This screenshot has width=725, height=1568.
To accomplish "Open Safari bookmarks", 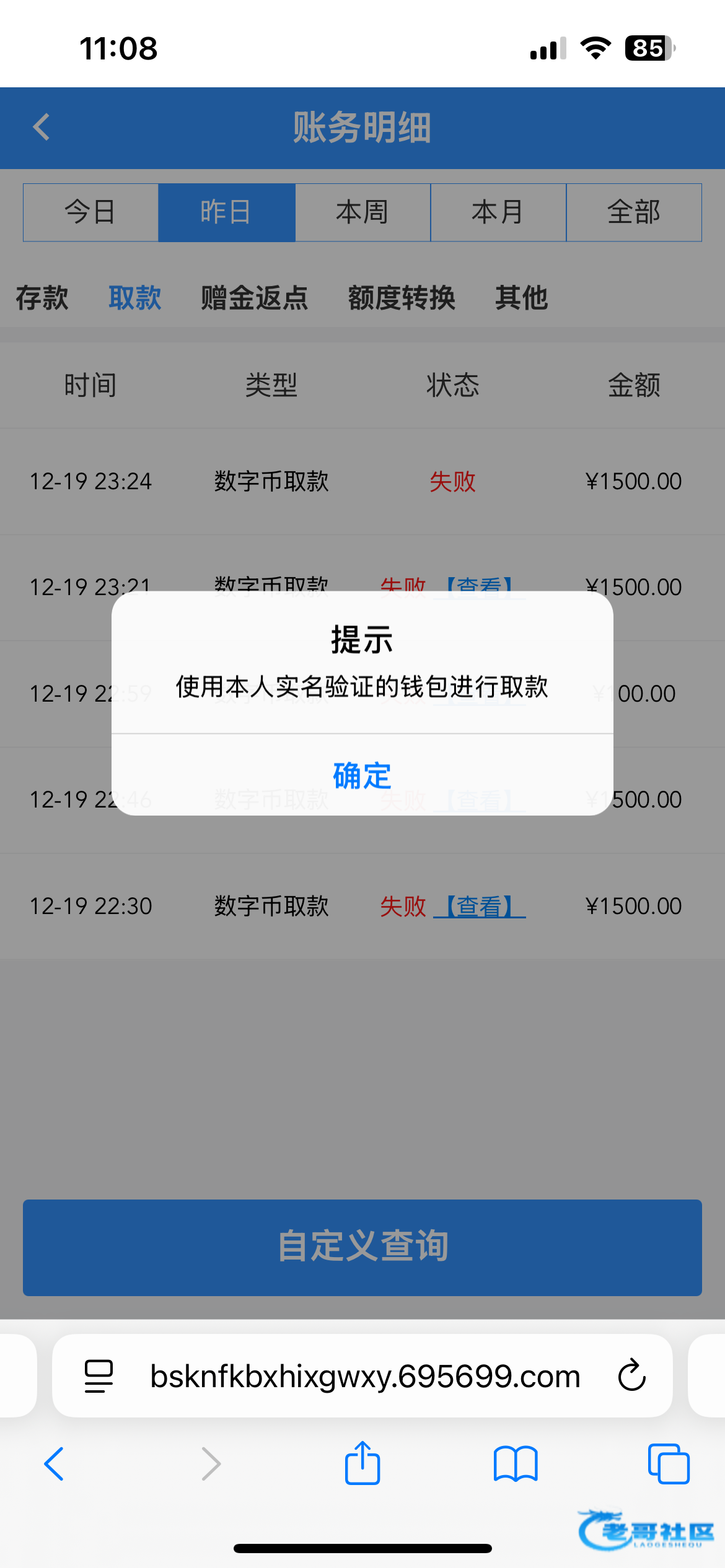I will click(x=515, y=1464).
